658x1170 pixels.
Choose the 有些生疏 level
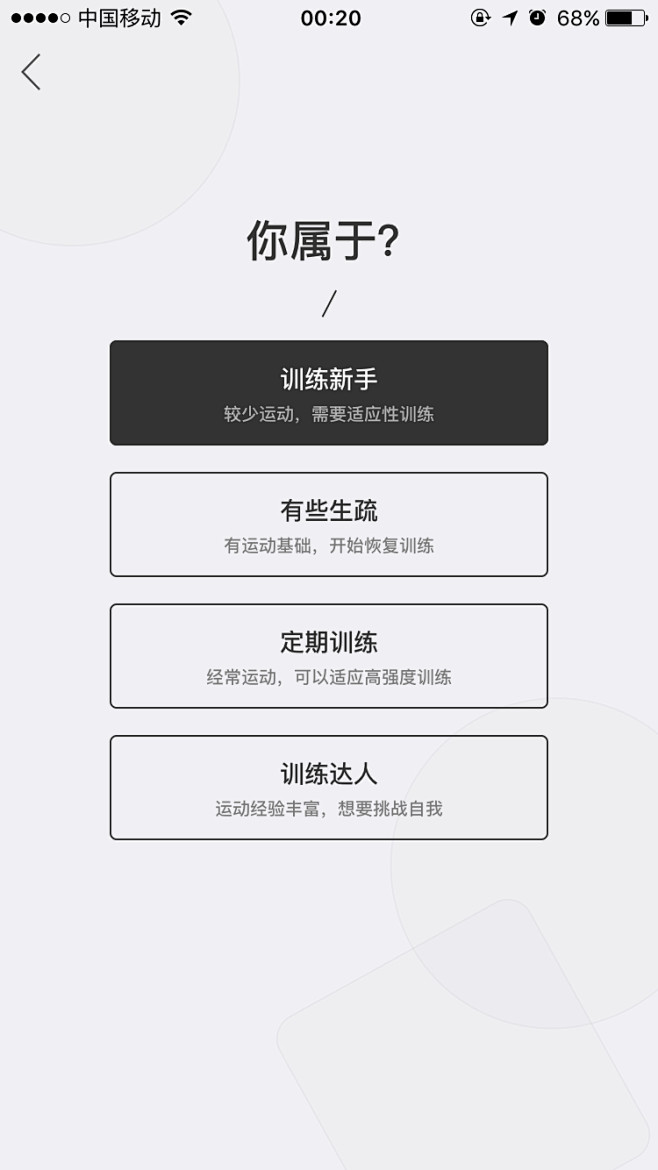329,525
